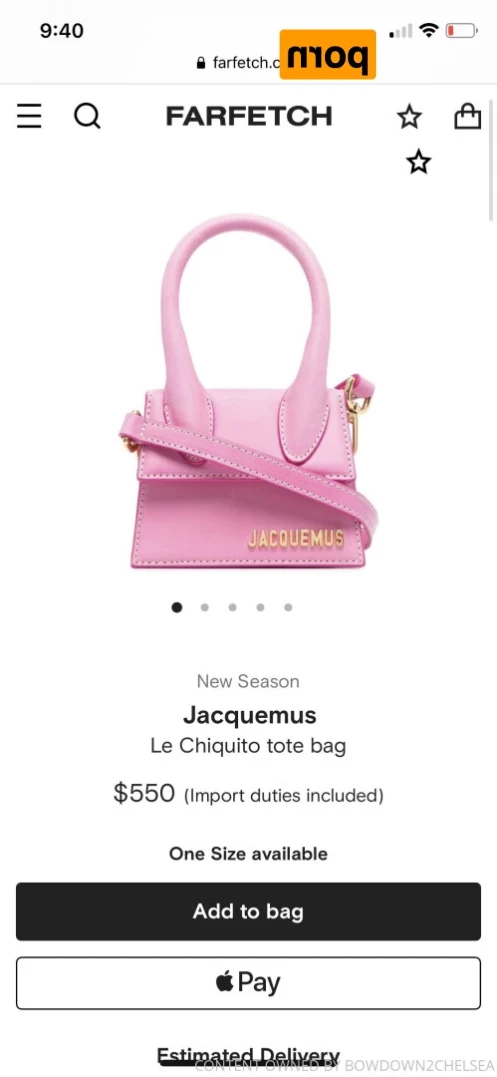Viewport: 497px width, 1077px height.
Task: Tap Add to bag button
Action: 248,911
